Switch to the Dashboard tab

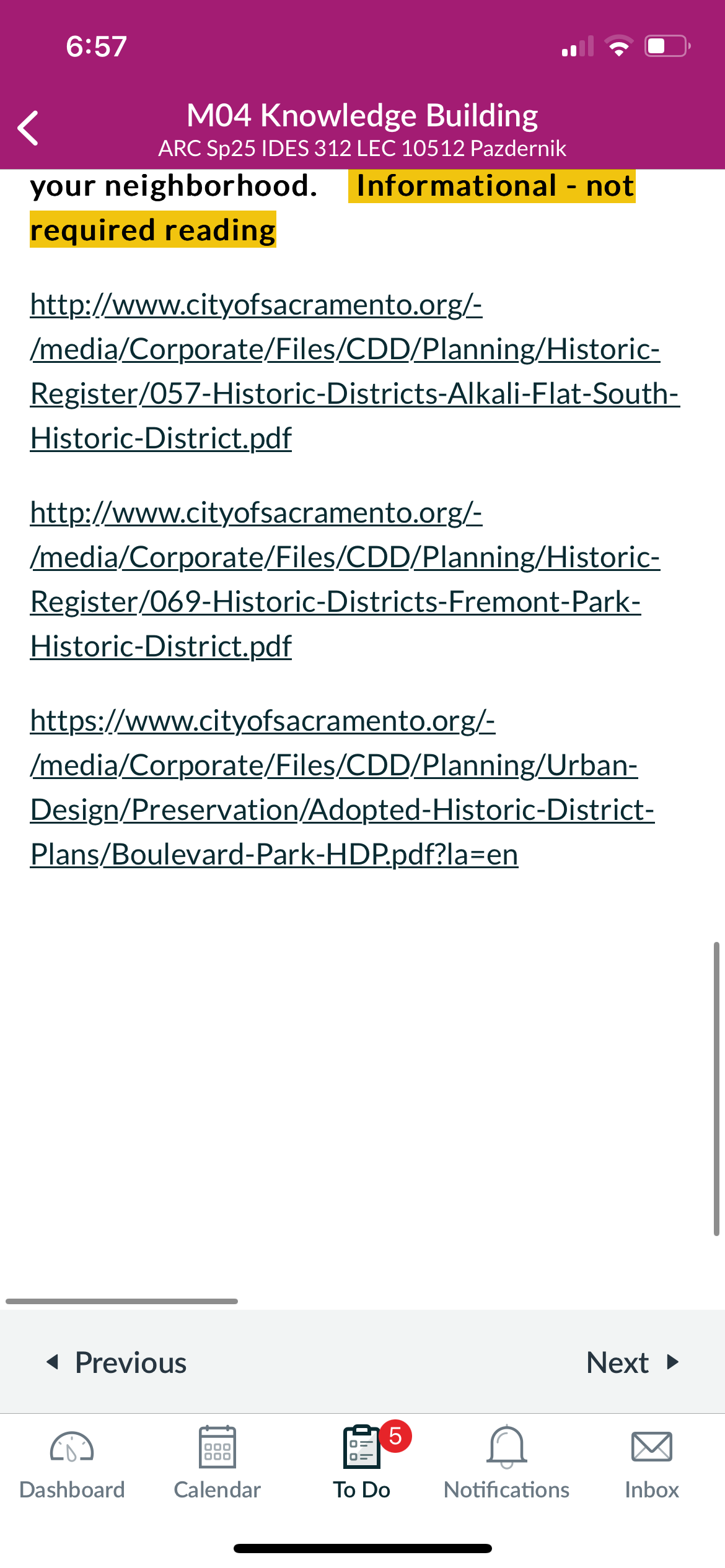(x=72, y=1463)
